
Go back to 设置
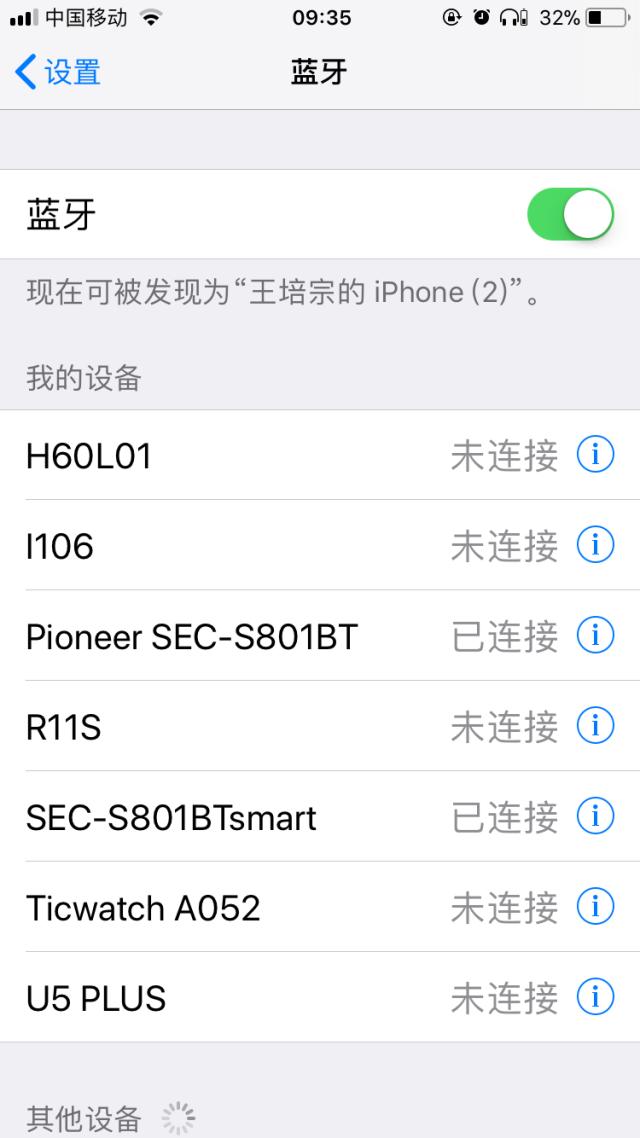(58, 73)
